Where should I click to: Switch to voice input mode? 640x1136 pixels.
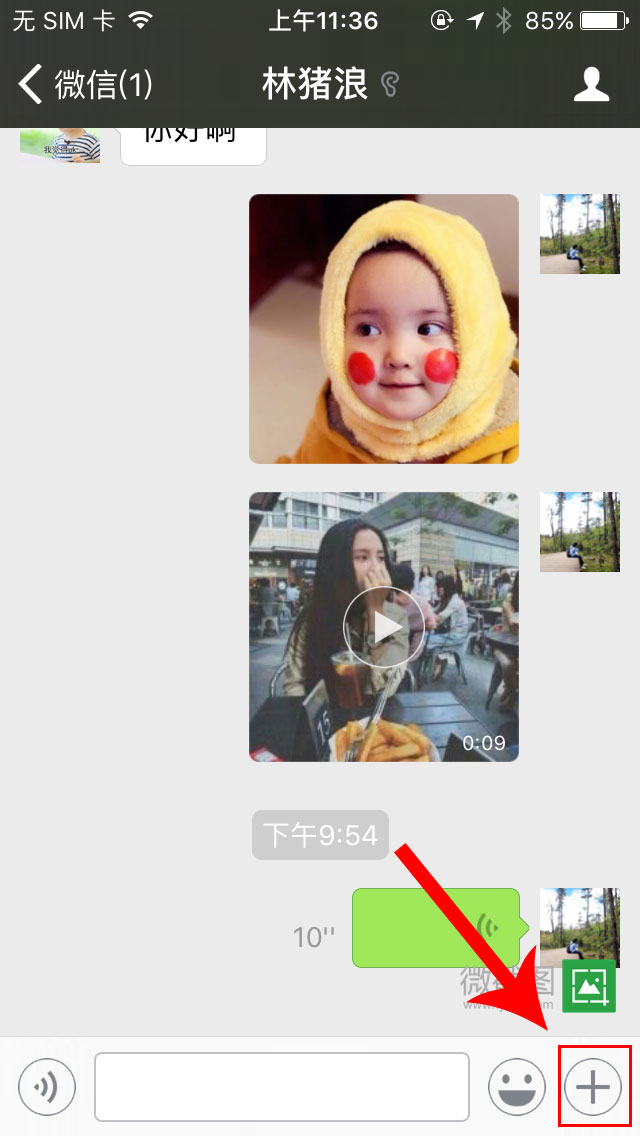[x=47, y=1086]
